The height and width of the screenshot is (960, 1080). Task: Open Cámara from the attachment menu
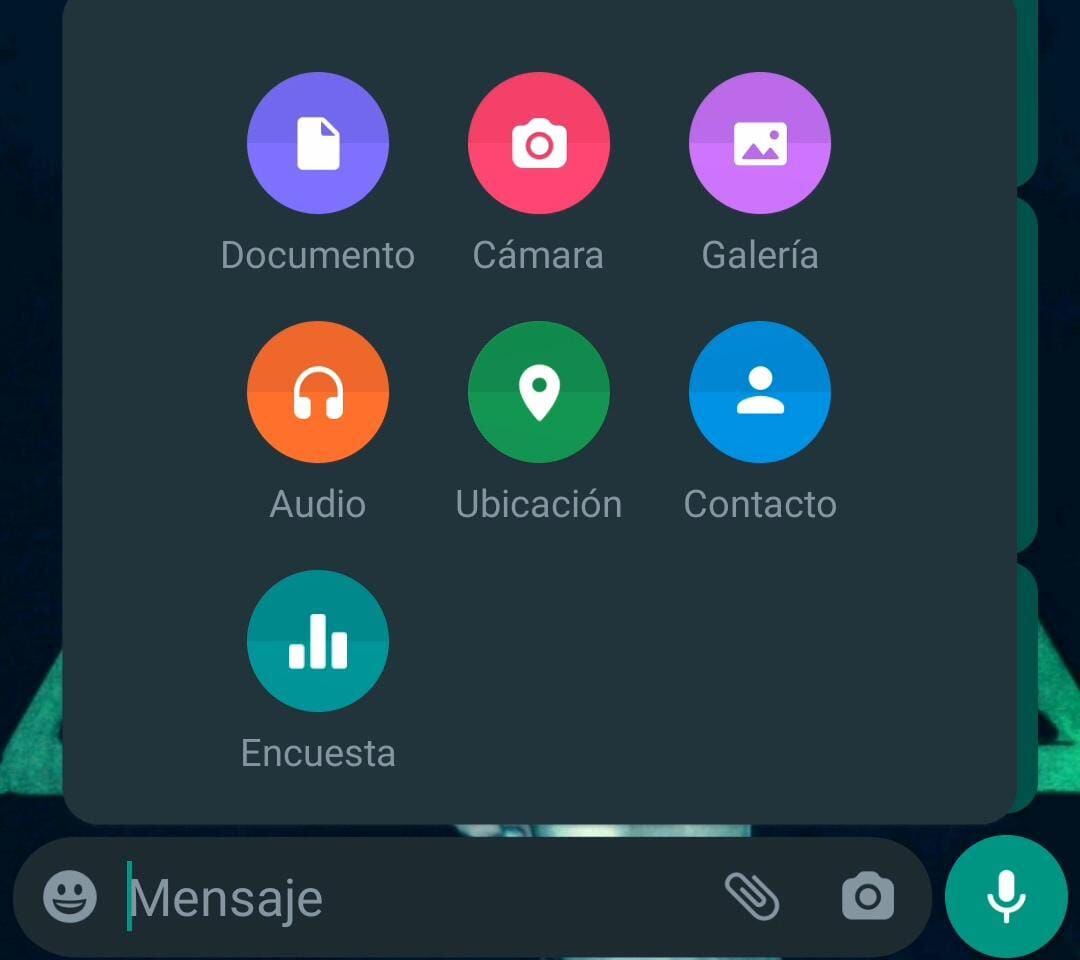[538, 144]
